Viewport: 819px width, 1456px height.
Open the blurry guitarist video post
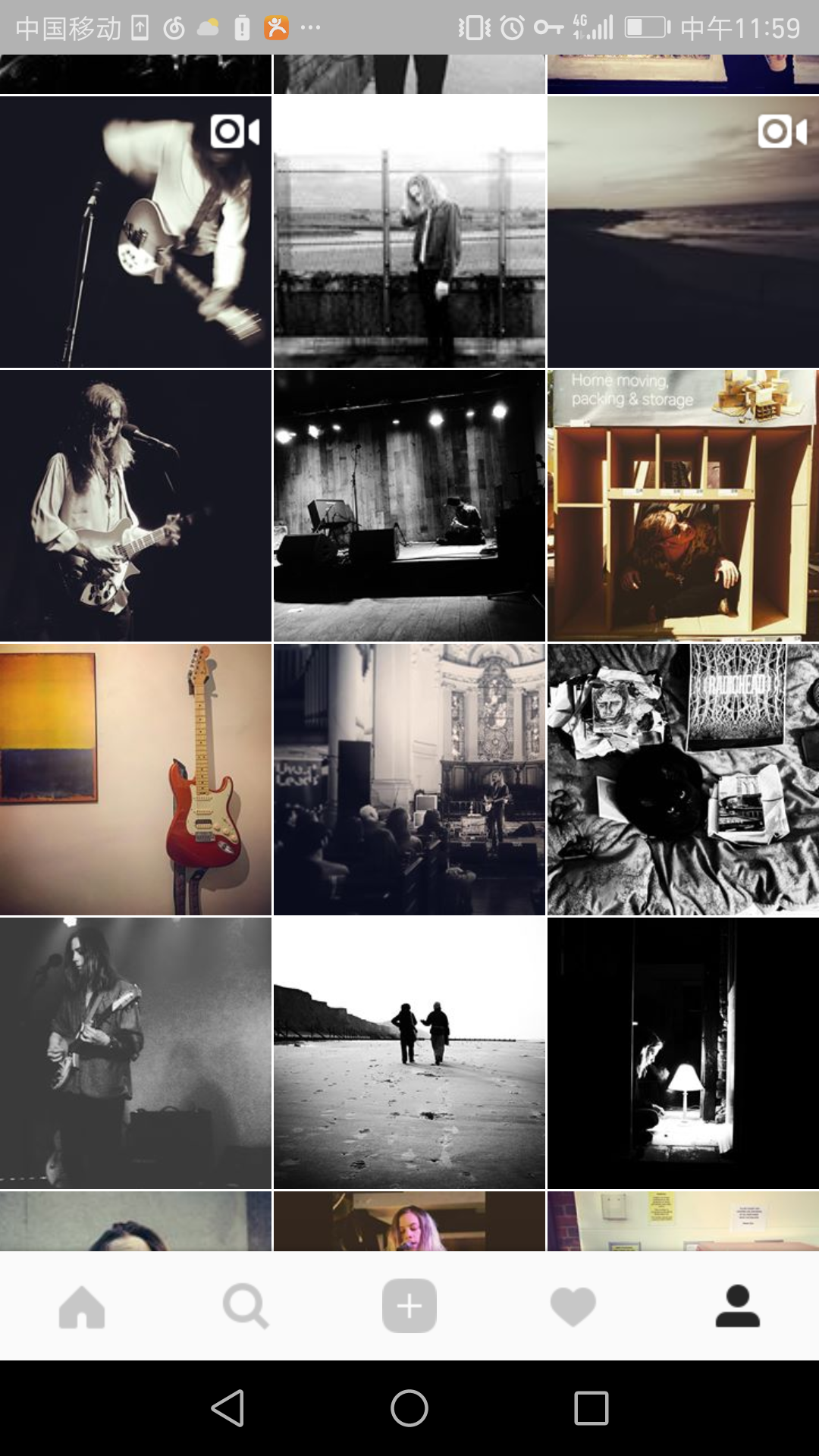click(136, 232)
